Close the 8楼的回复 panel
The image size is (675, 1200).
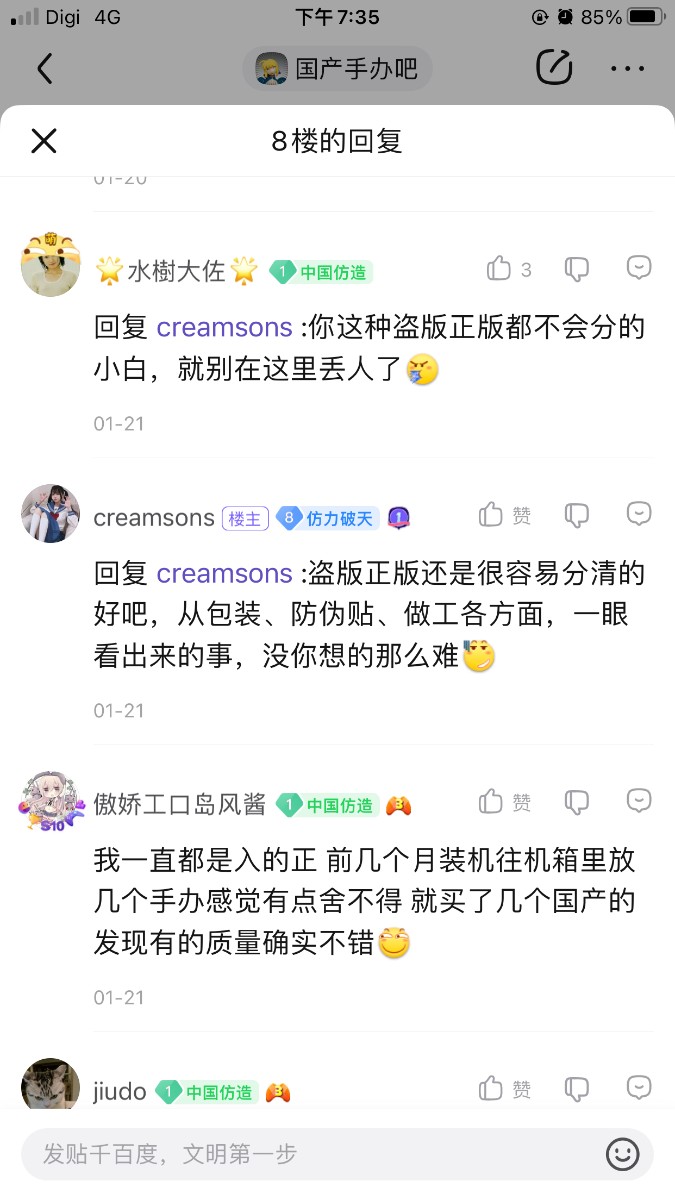tap(44, 141)
